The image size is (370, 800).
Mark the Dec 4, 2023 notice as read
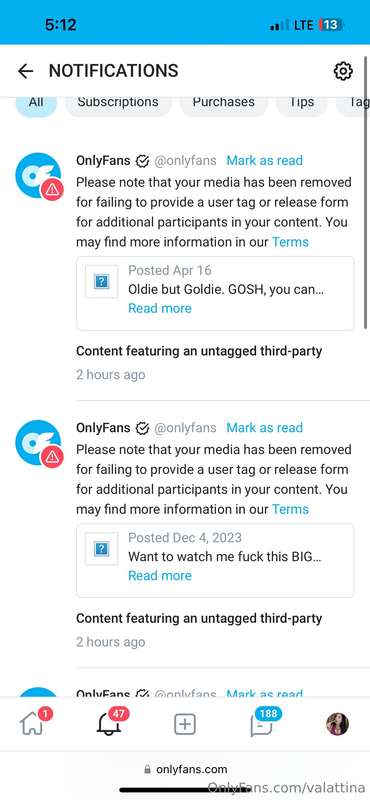[x=264, y=428]
